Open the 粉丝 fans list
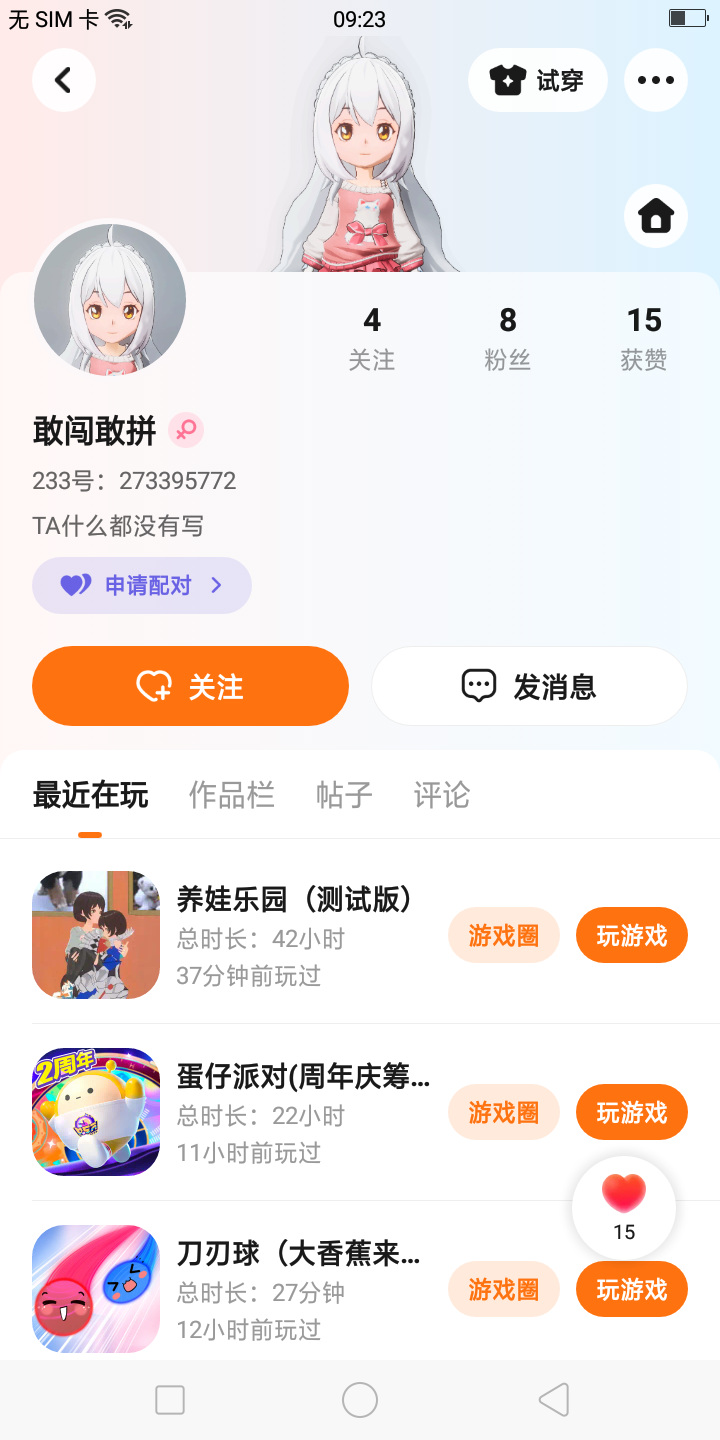 [x=508, y=338]
